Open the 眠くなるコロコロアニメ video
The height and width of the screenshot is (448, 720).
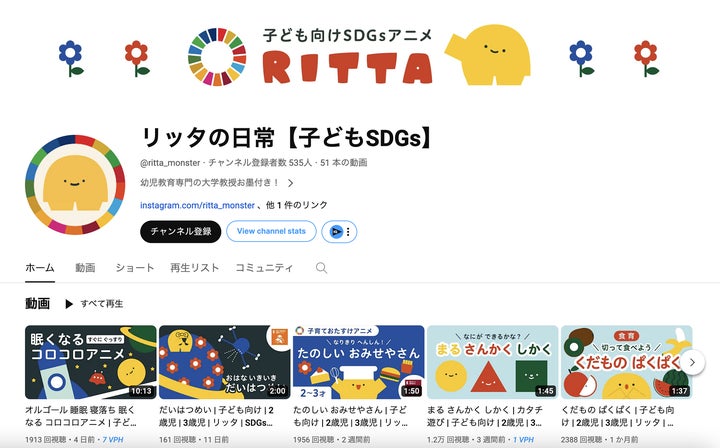tap(90, 362)
